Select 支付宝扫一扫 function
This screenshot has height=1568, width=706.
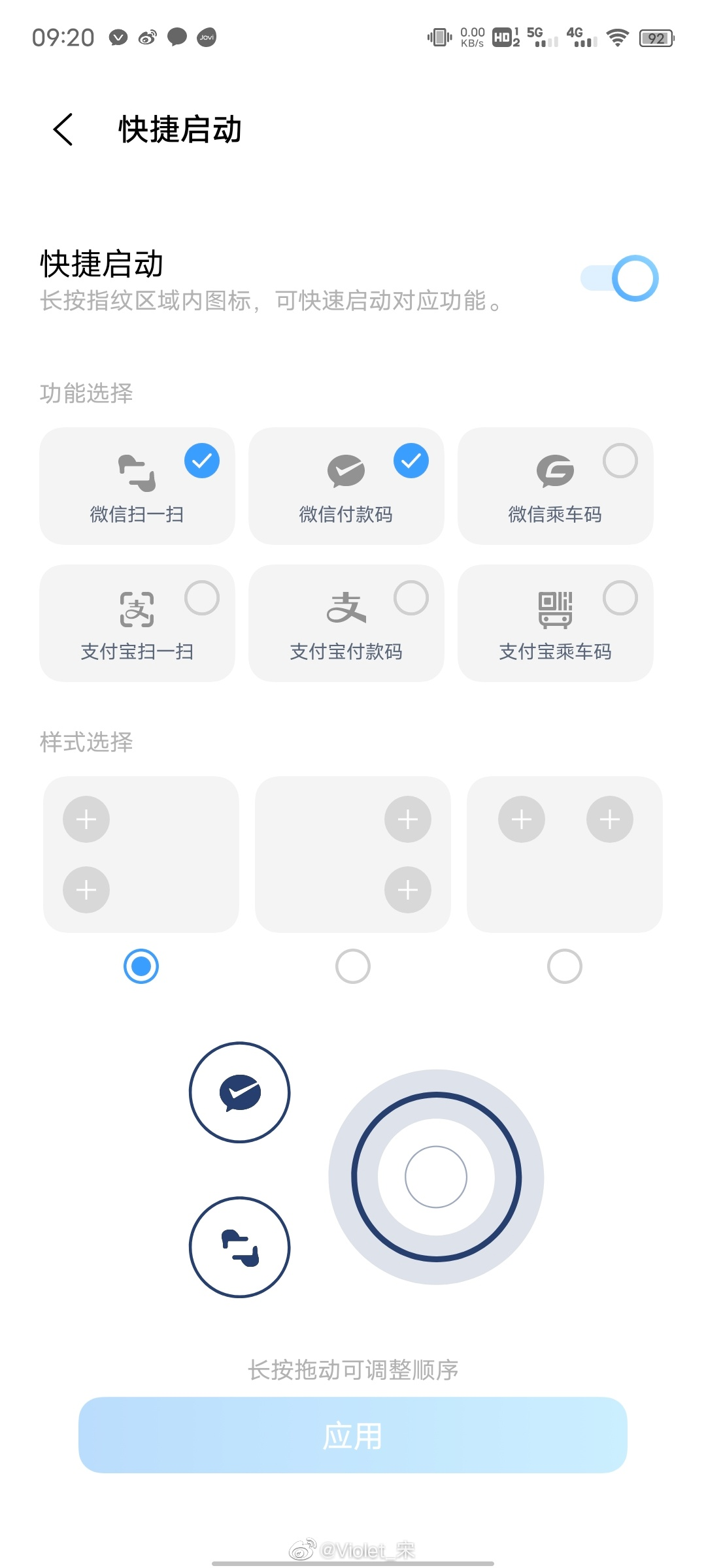pyautogui.click(x=201, y=598)
